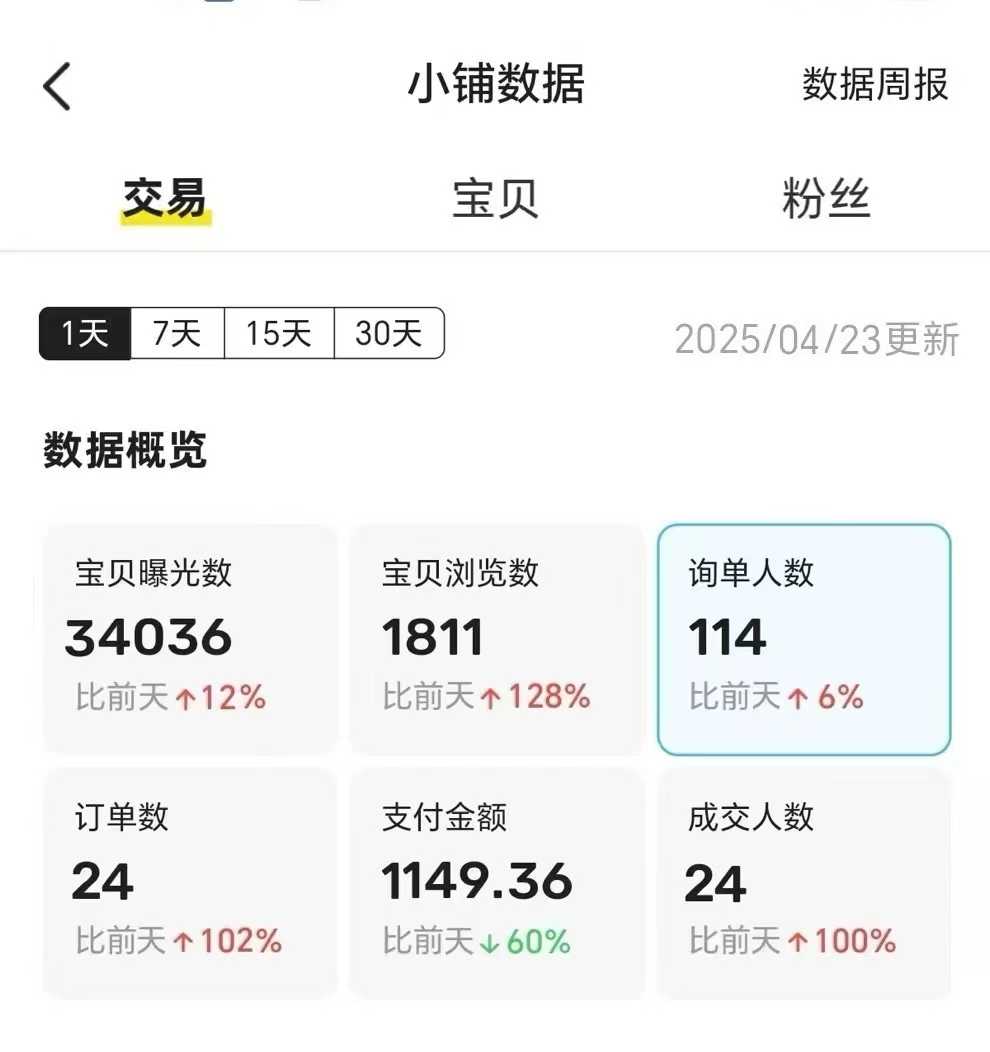Screen dimensions: 990x1052
Task: Select the 30天 time range
Action: (390, 334)
